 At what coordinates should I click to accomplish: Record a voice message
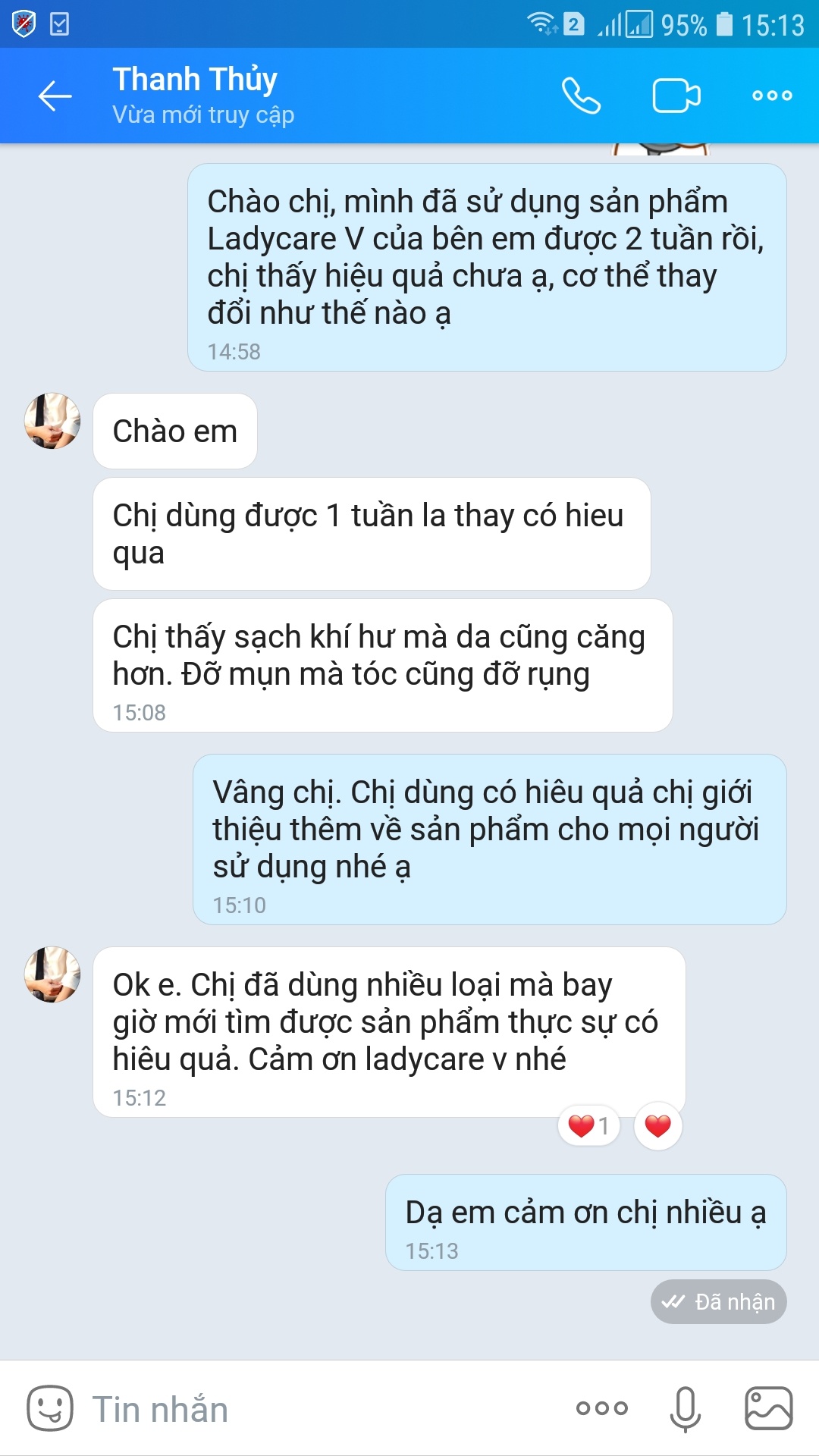685,1408
